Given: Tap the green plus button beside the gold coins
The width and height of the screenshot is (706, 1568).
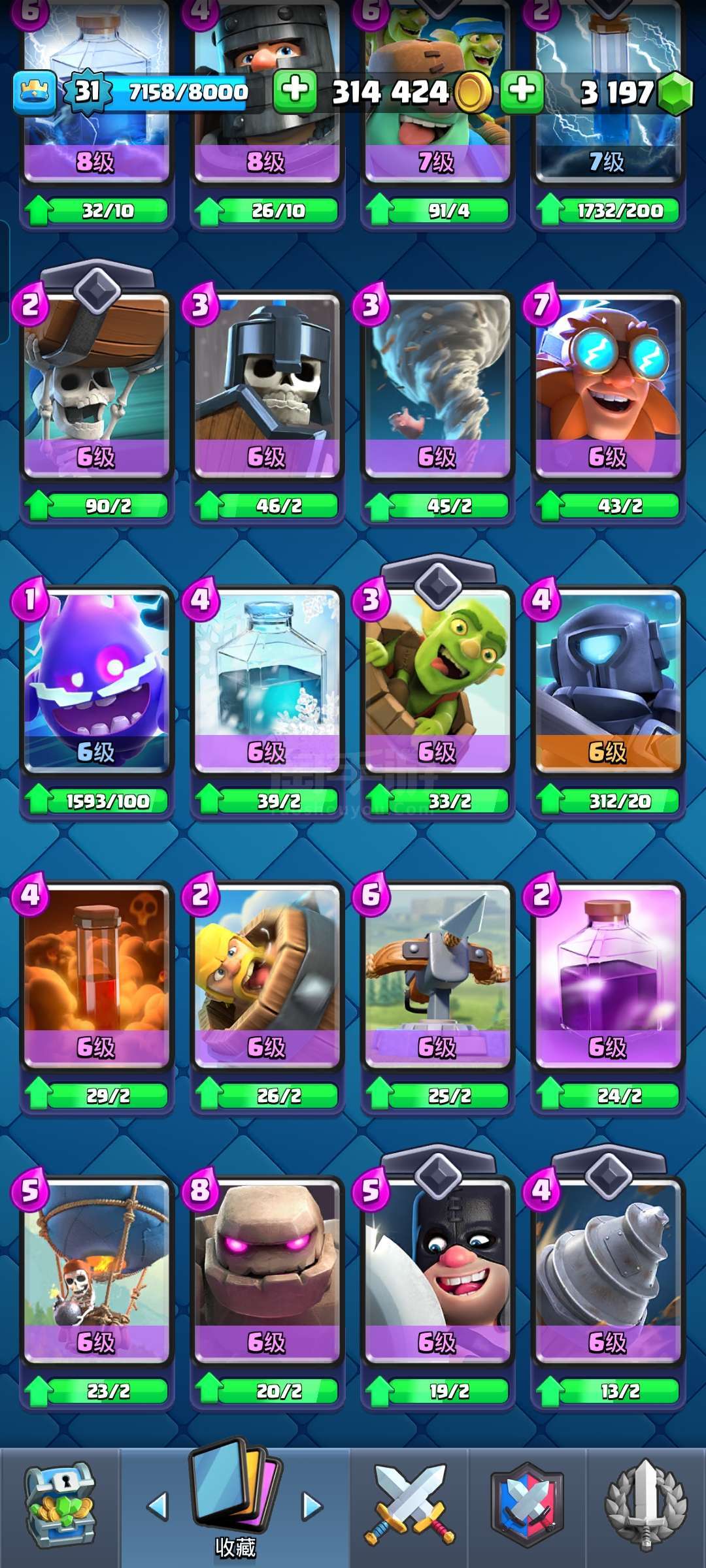Looking at the screenshot, I should [x=295, y=90].
